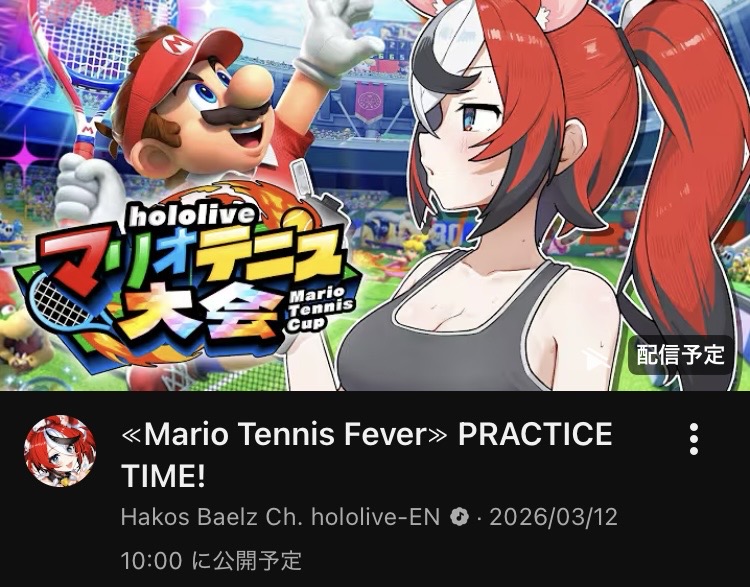This screenshot has height=587, width=750.
Task: Open the Mario Tennis Fever stream thumbnail
Action: click(375, 195)
